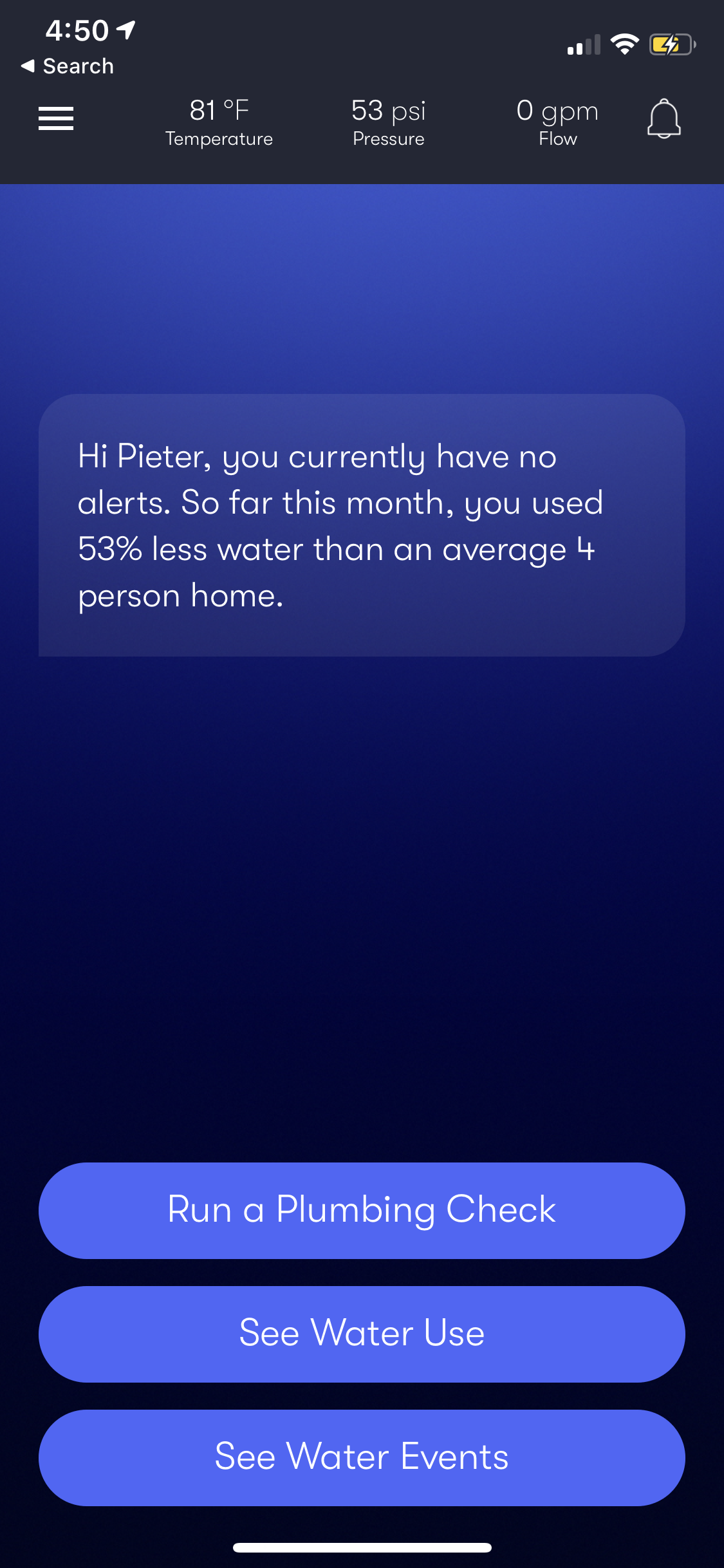The image size is (724, 1568).
Task: Run a Plumbing Check
Action: [x=362, y=1210]
